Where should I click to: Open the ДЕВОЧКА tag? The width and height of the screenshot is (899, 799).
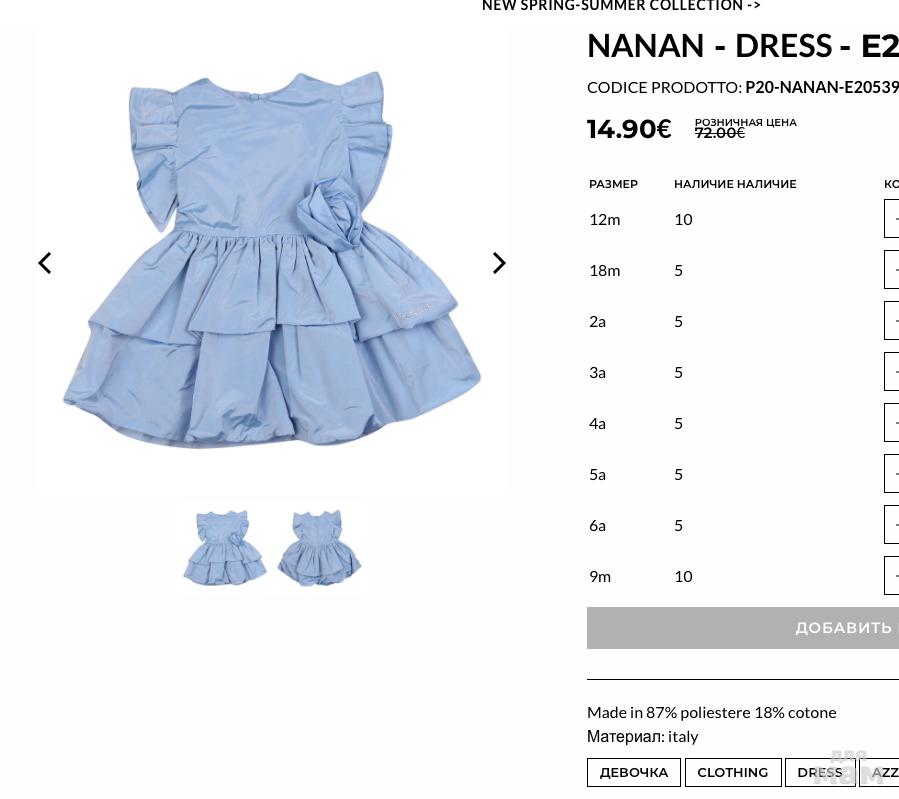633,772
